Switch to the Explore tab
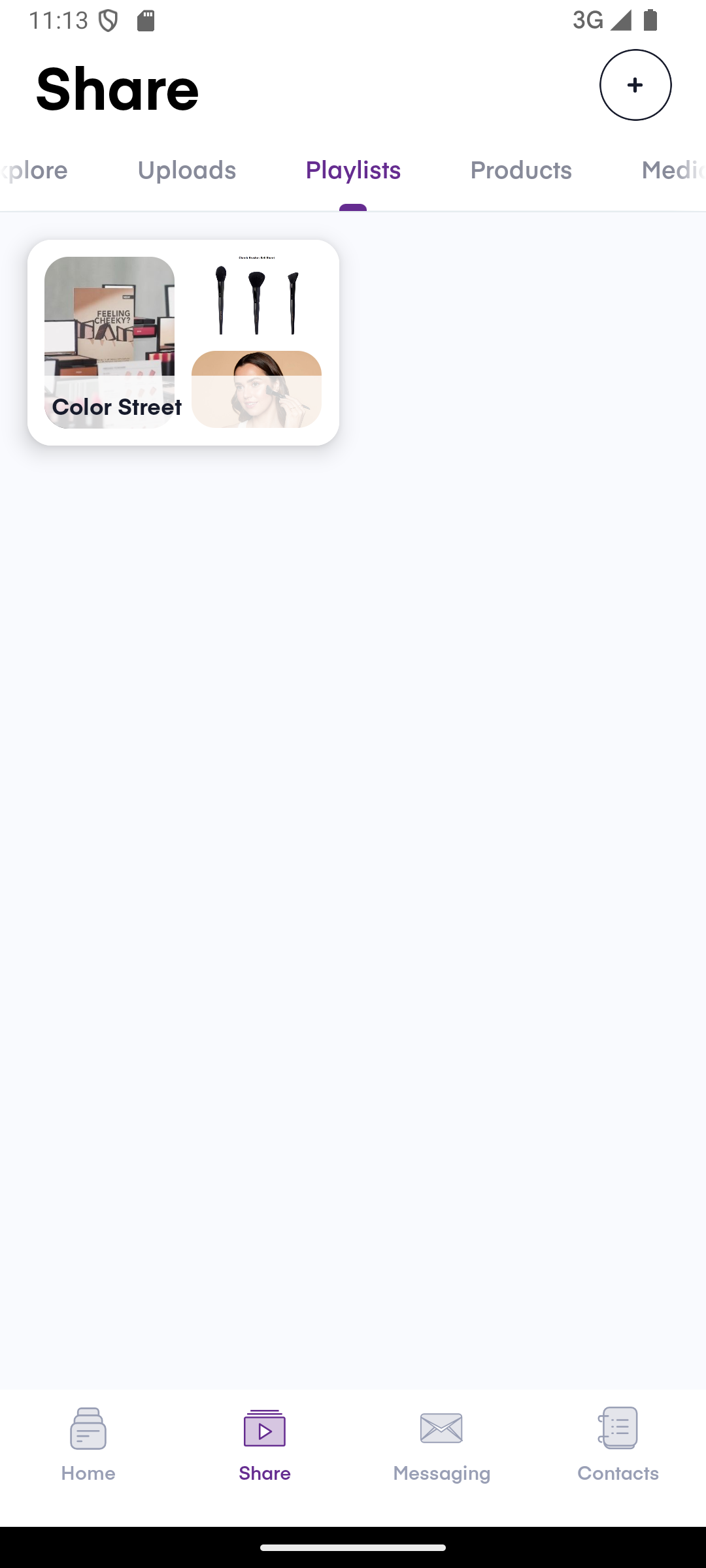Viewport: 706px width, 1568px height. pyautogui.click(x=36, y=171)
